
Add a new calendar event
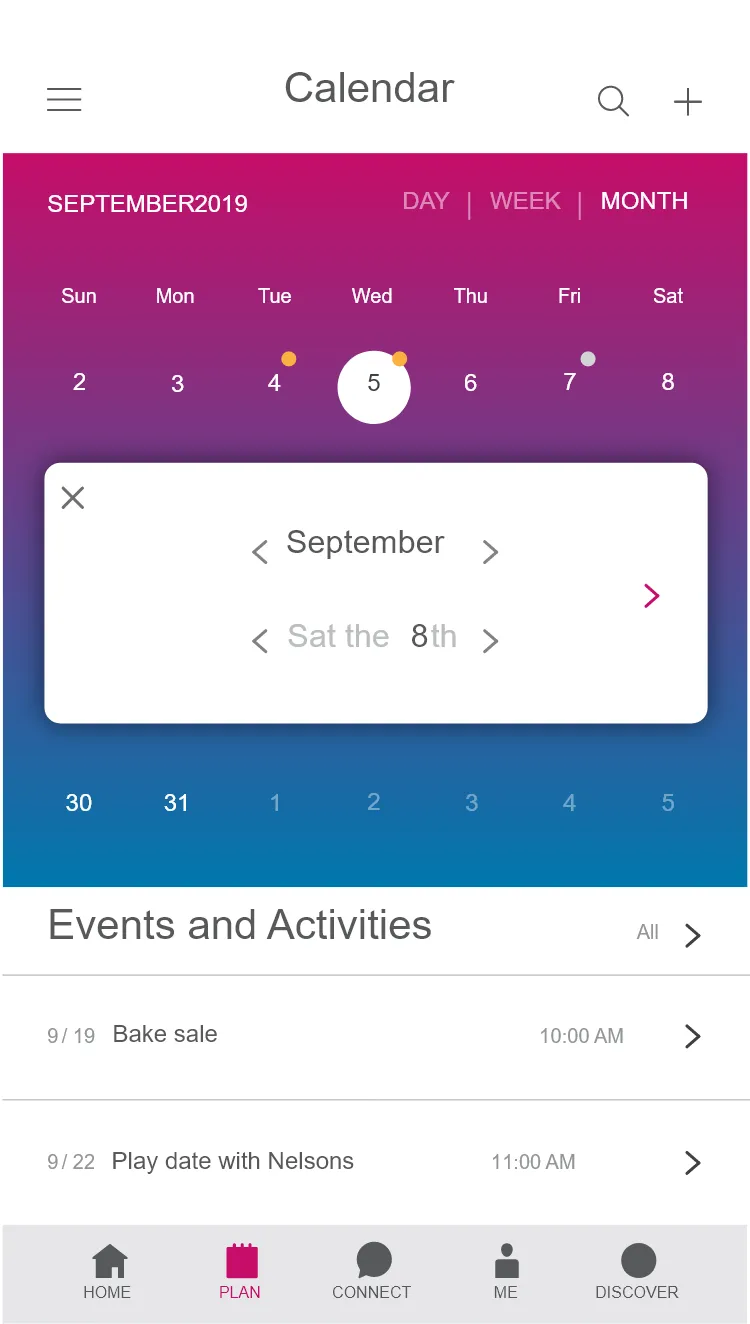tap(688, 102)
